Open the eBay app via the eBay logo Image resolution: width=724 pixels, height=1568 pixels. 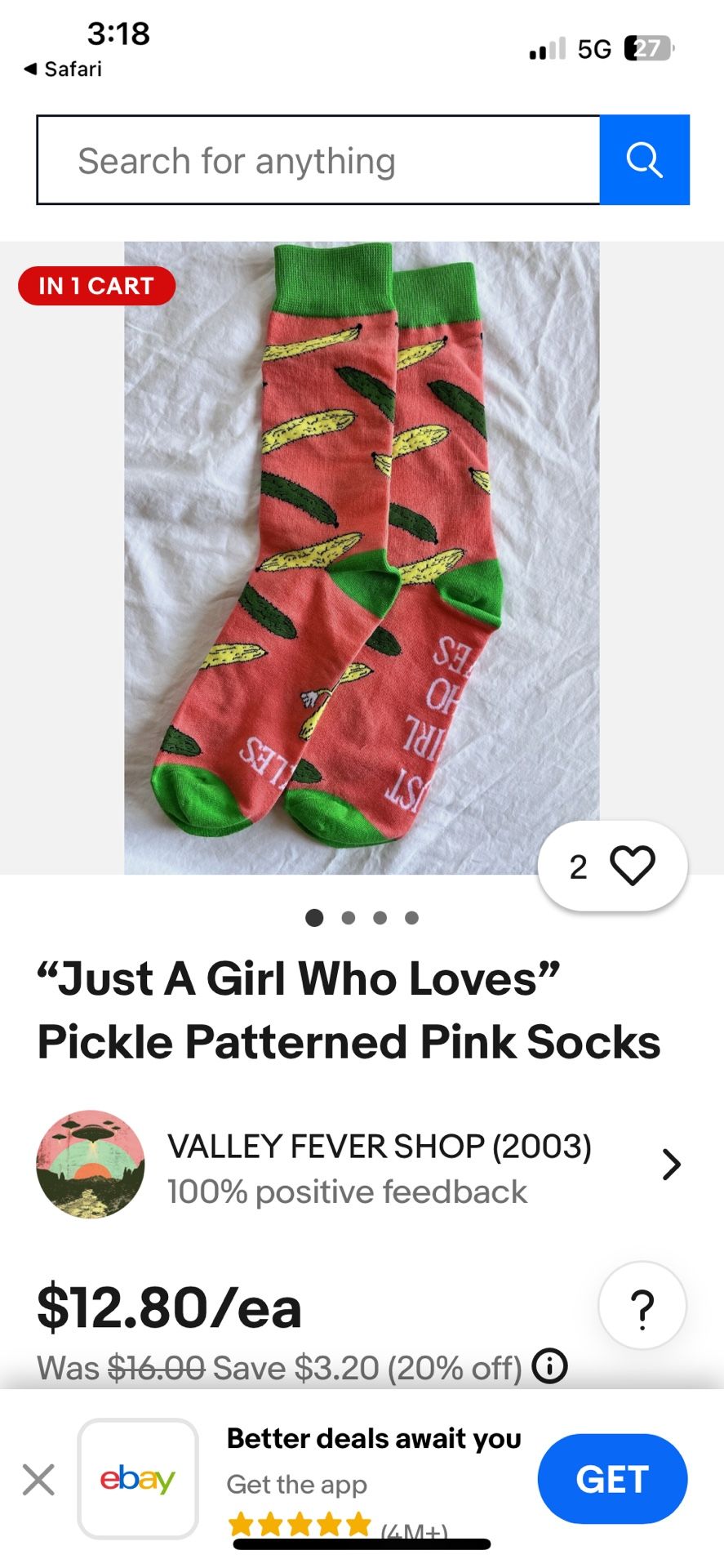tap(137, 1478)
